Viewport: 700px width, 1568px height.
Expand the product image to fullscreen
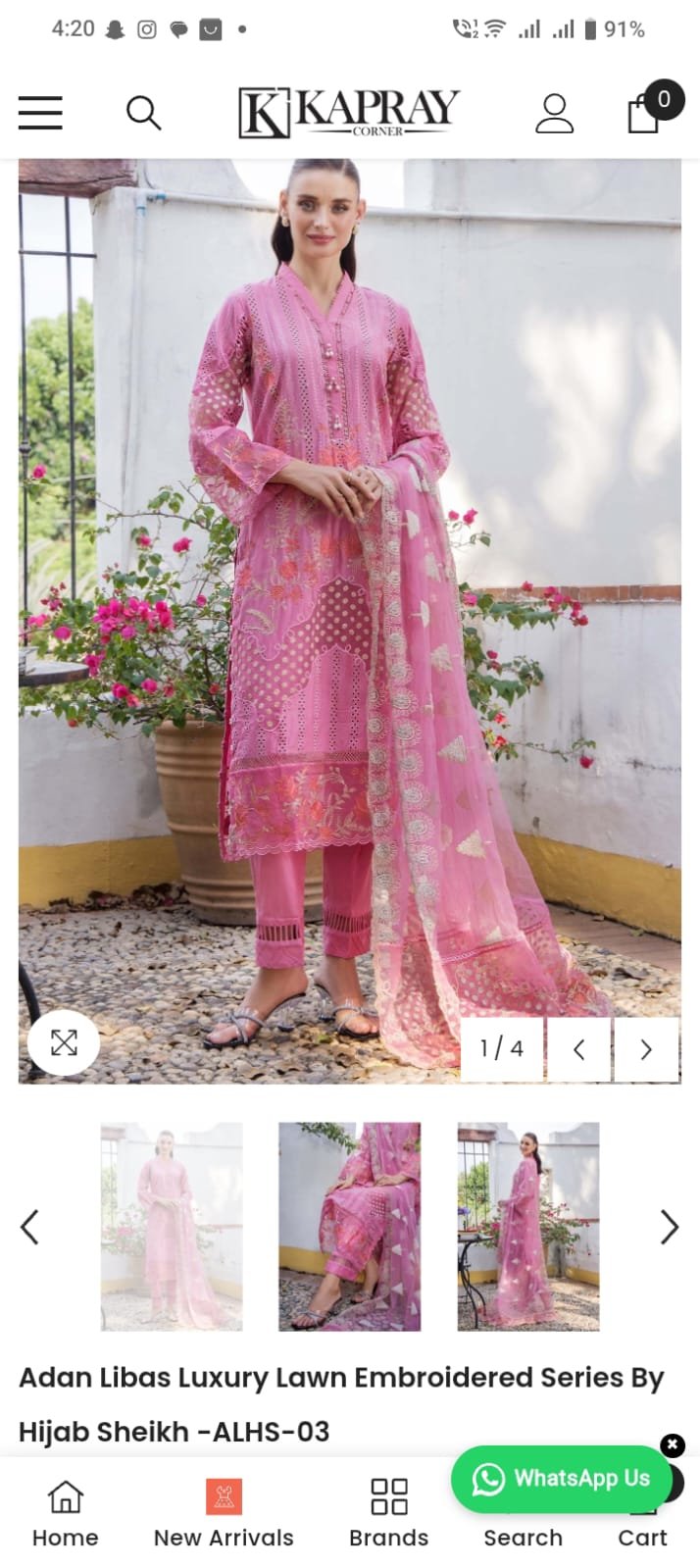click(64, 1042)
